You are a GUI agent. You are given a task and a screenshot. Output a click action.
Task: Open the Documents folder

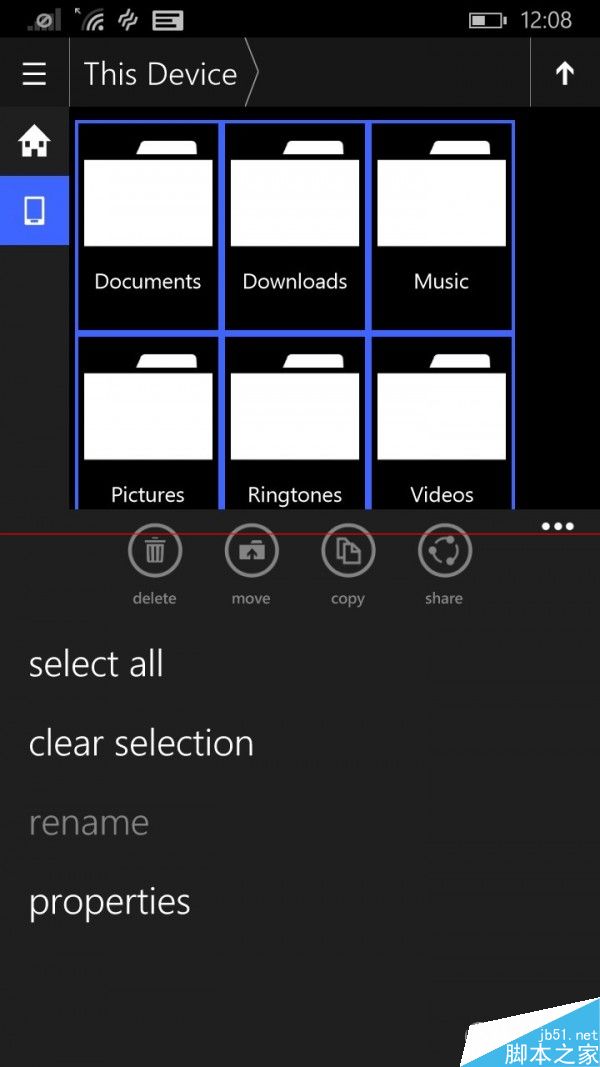click(148, 226)
